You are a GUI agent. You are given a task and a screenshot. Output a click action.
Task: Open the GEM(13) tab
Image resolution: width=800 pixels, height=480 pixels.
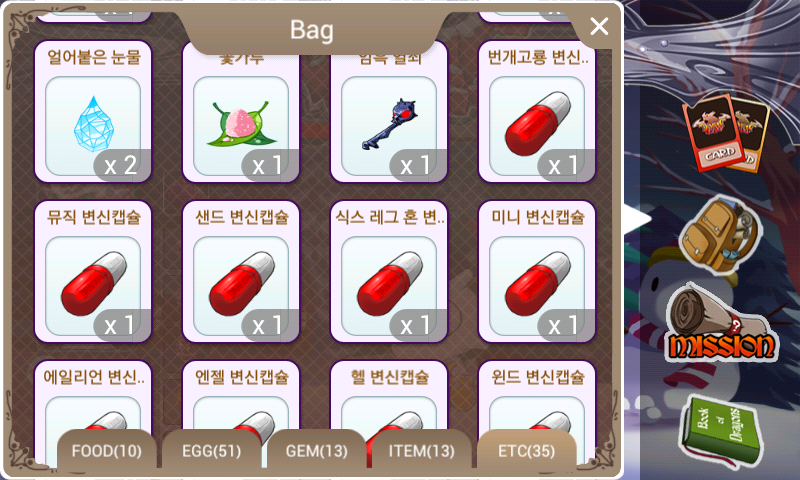click(x=317, y=449)
